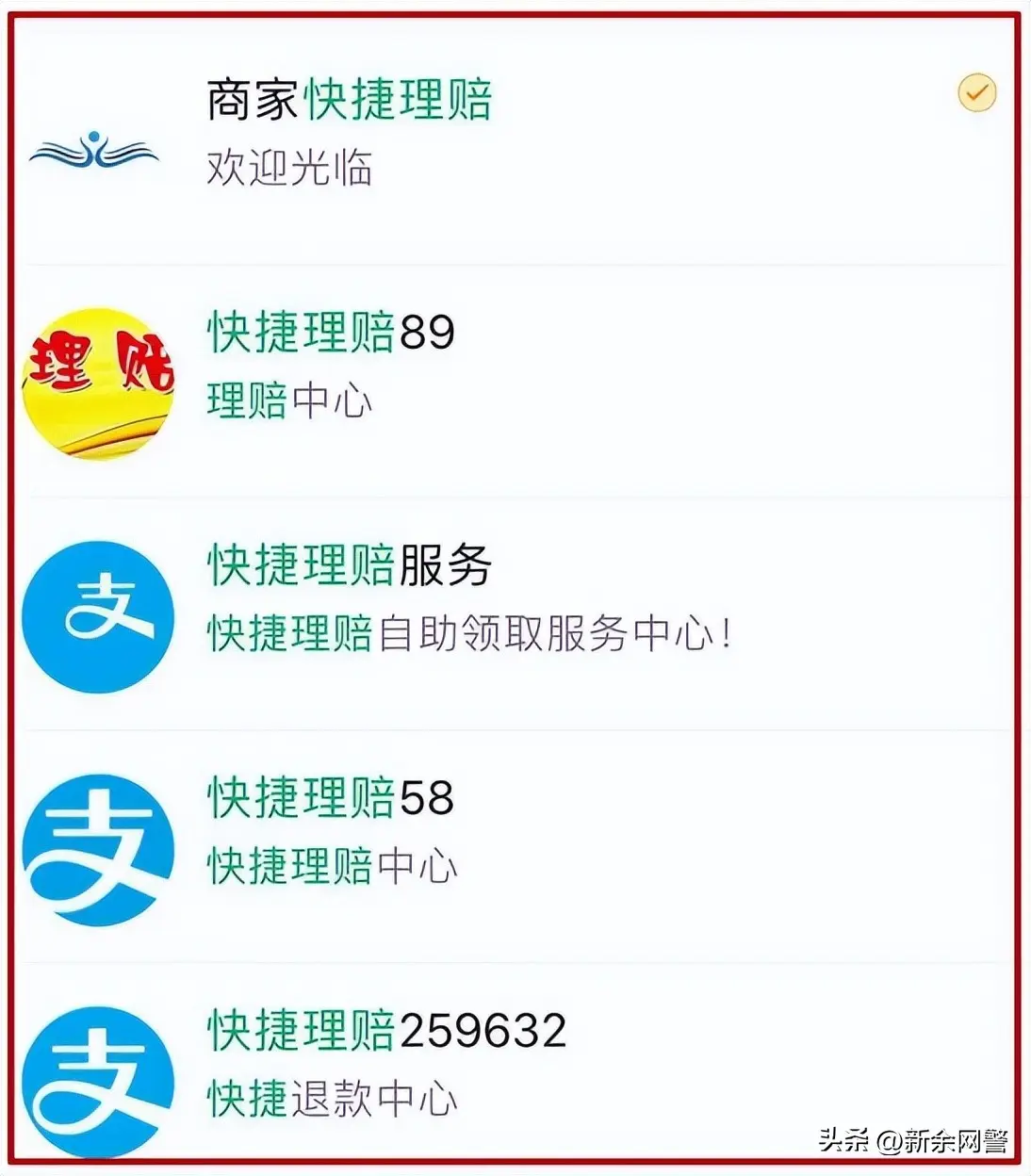Enable the checkmark on the merchant header row
1031x1176 pixels.
(977, 91)
